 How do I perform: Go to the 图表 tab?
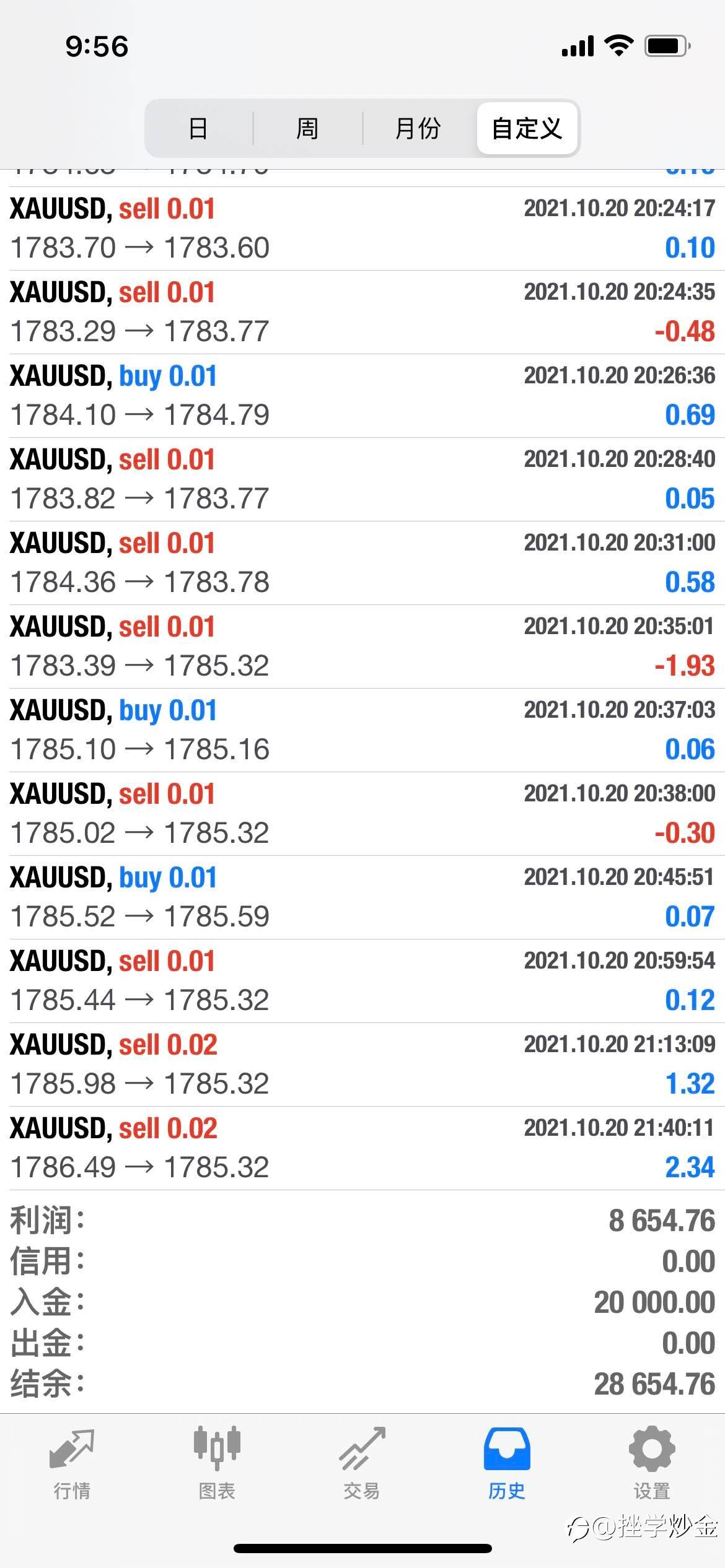217,1464
